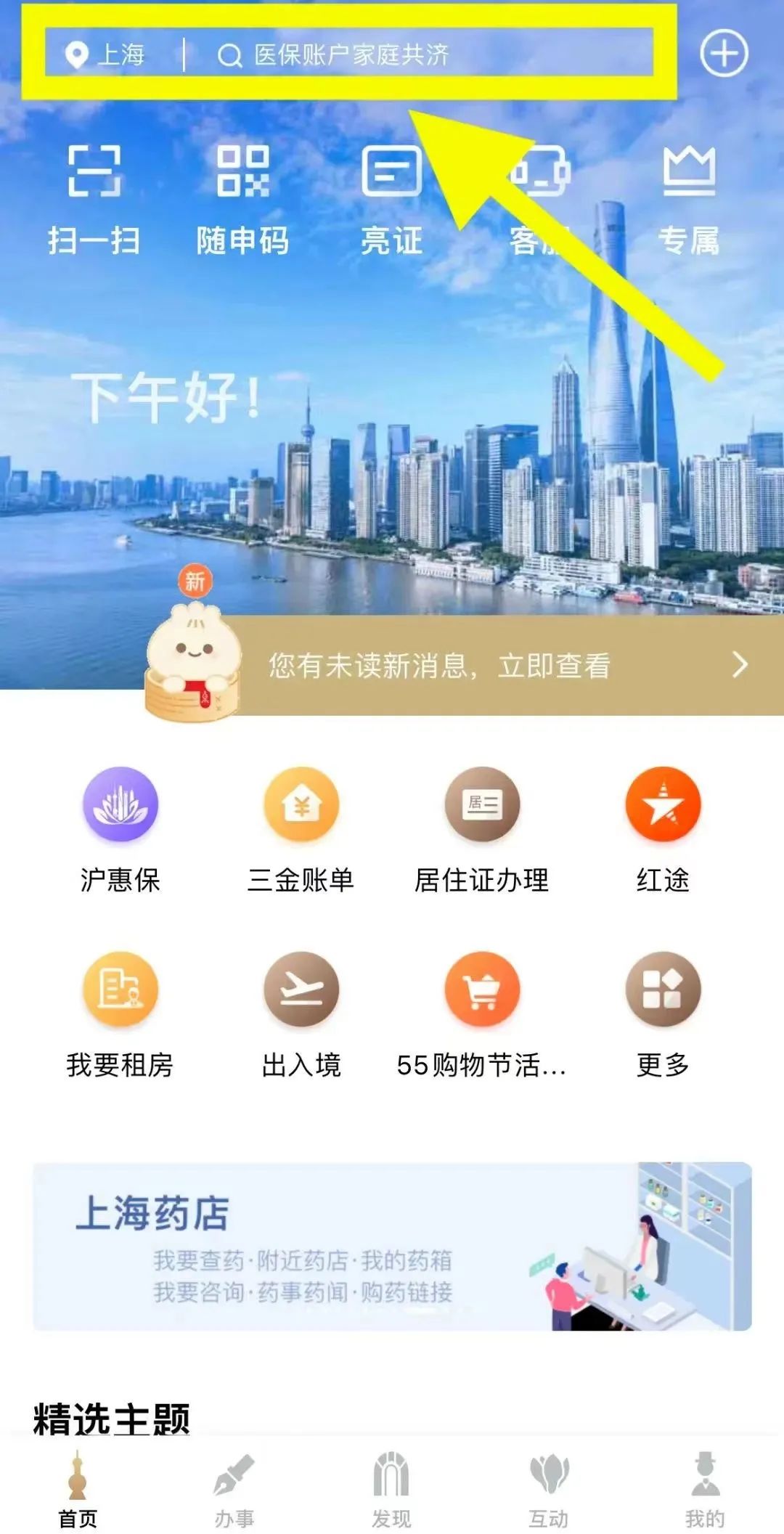Open the 专属 section
The image size is (784, 1534).
[688, 198]
